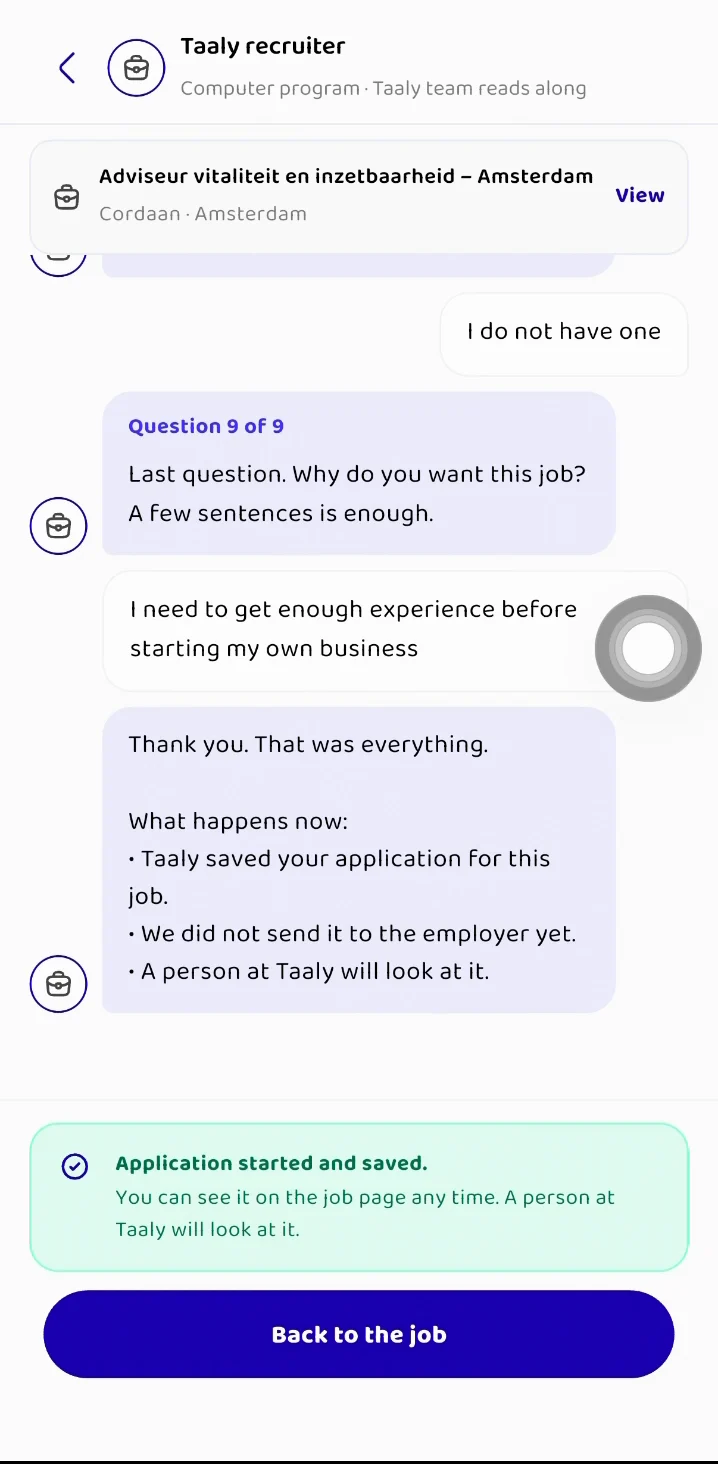Go back with the top-left arrow
Image resolution: width=718 pixels, height=1464 pixels.
click(67, 68)
